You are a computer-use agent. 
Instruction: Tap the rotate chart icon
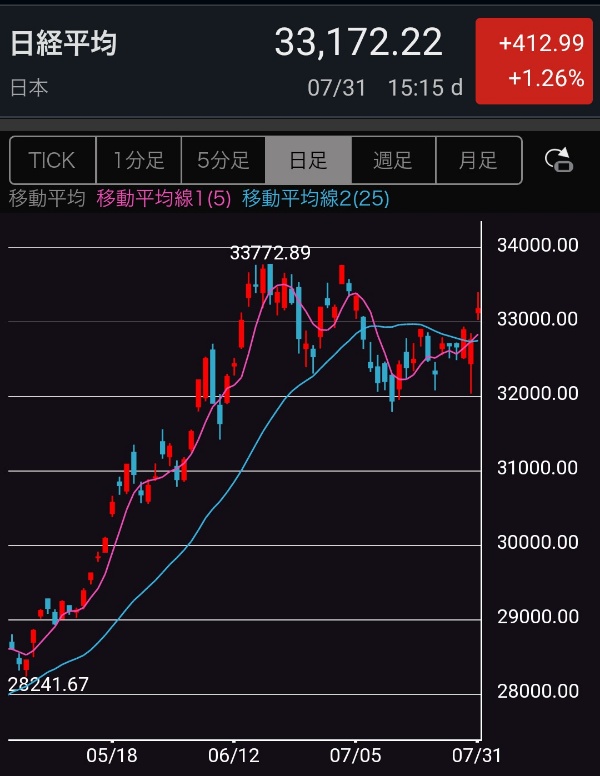tap(558, 160)
